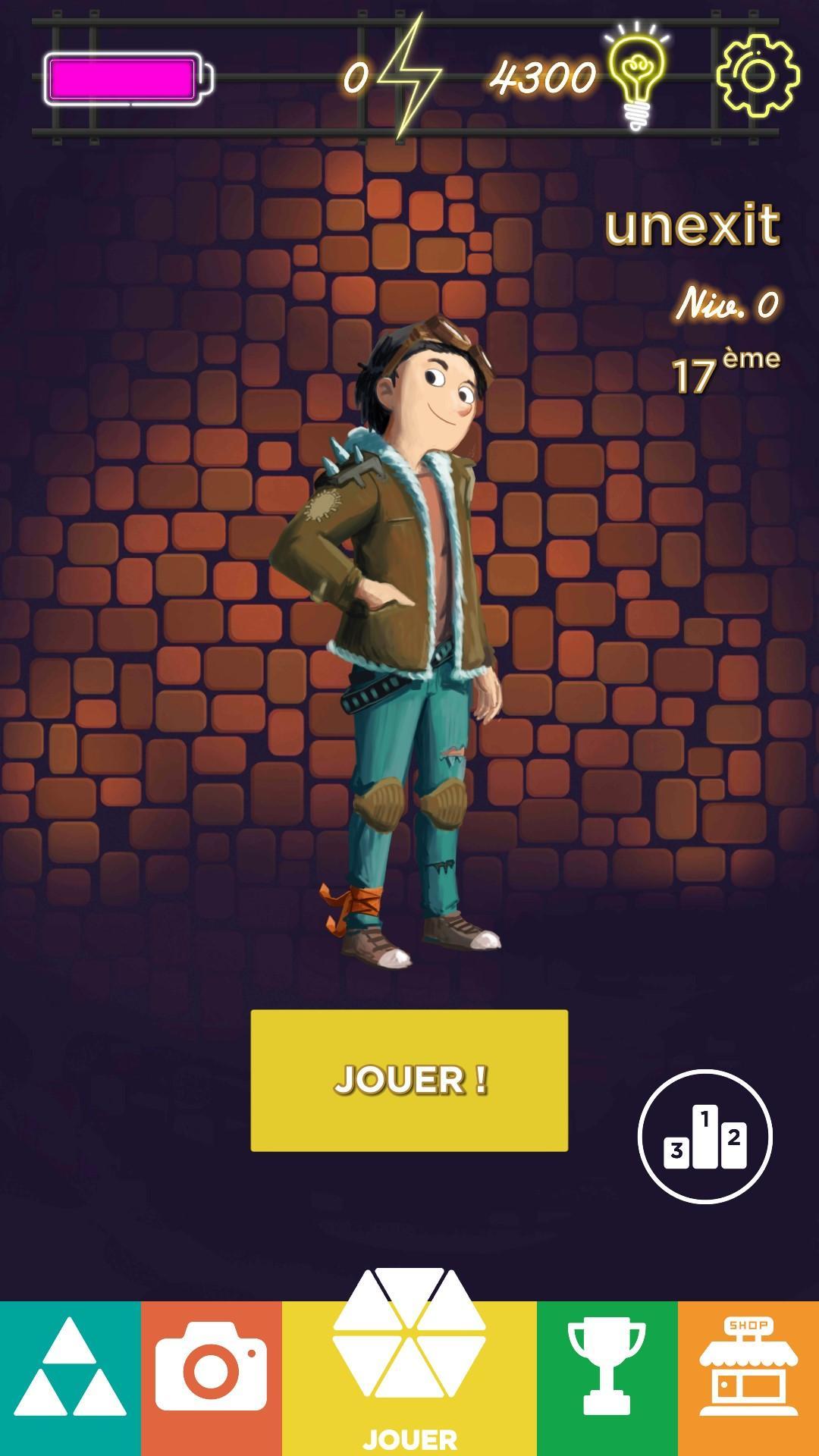
Task: Tap the yellow JOUER ! button
Action: pyautogui.click(x=409, y=1080)
